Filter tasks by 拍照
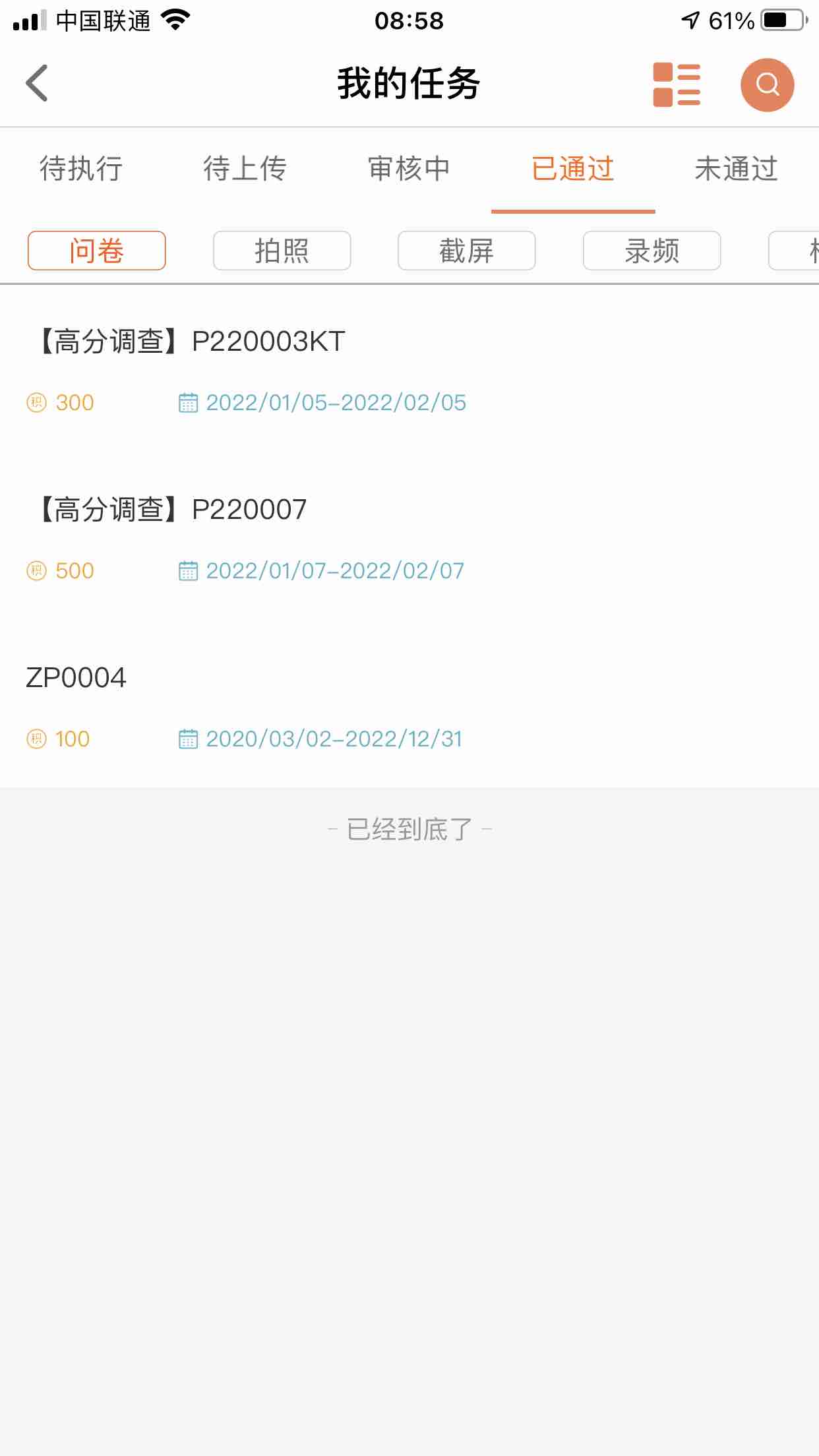 282,251
